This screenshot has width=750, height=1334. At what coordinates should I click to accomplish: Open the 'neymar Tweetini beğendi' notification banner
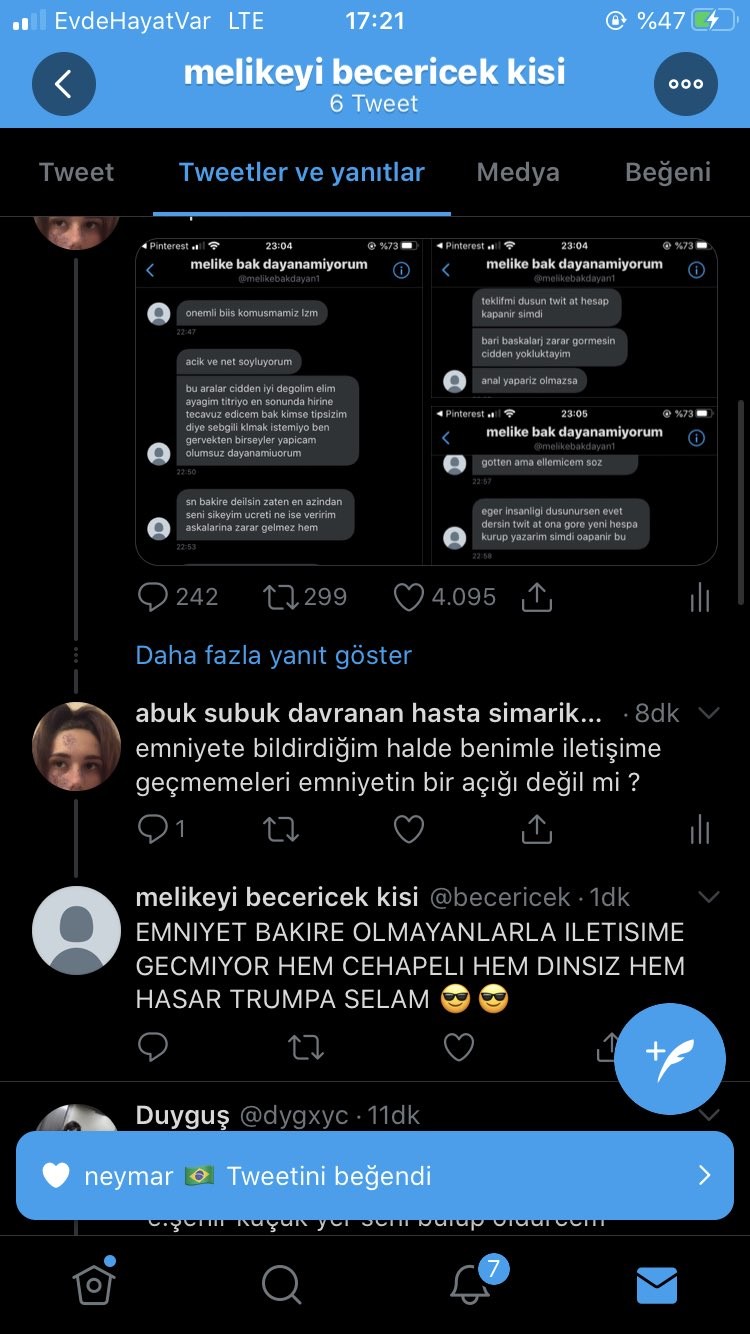coord(375,1175)
